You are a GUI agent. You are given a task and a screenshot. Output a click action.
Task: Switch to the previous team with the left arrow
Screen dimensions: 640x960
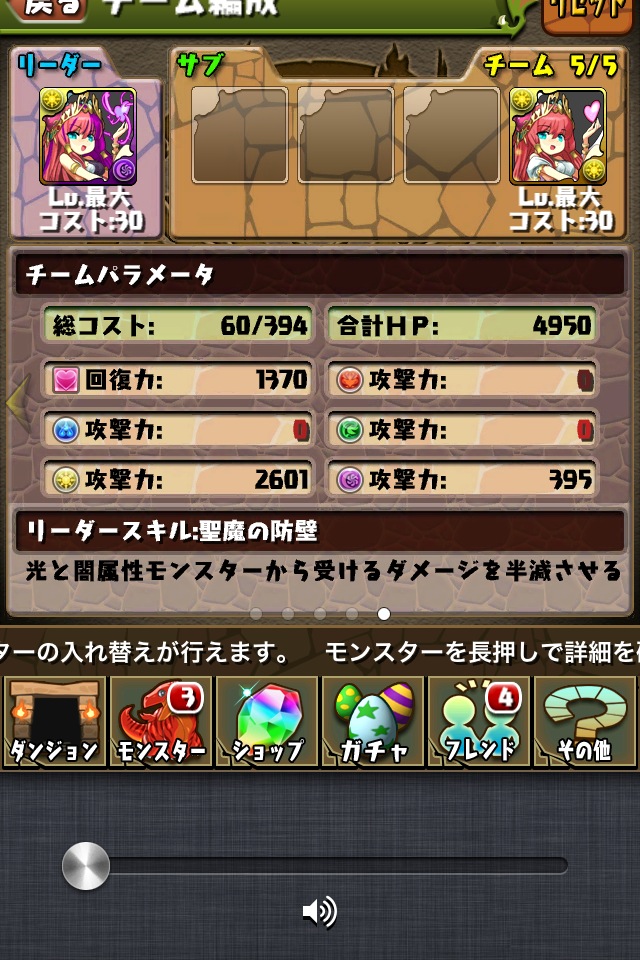(x=14, y=401)
